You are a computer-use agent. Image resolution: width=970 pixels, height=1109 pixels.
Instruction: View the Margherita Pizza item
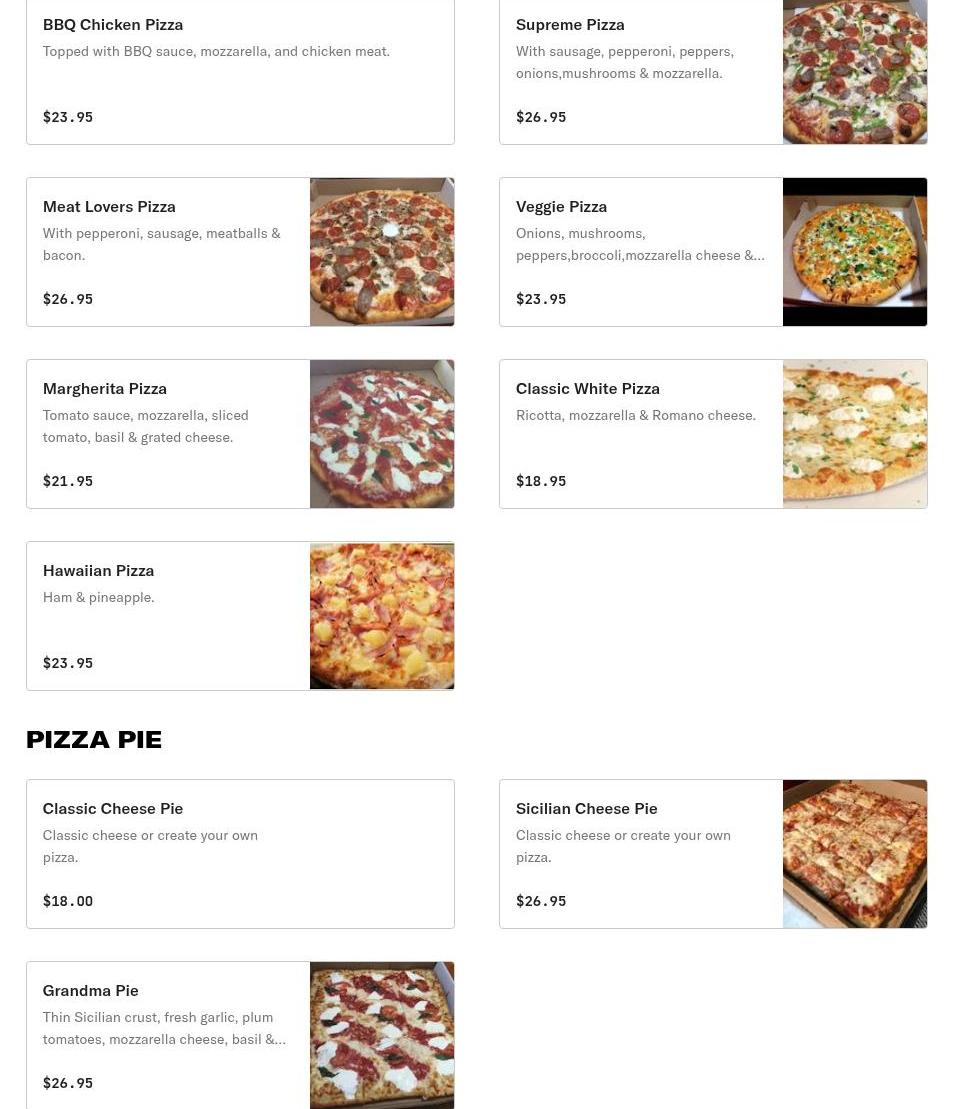(240, 434)
